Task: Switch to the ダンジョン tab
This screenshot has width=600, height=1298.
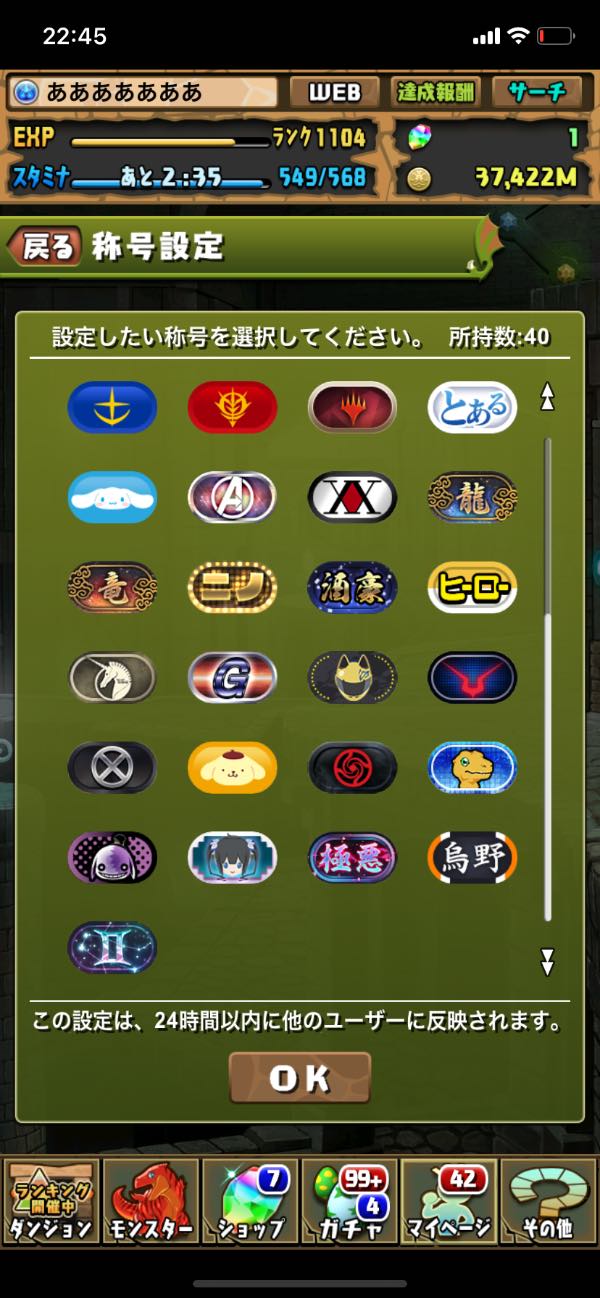Action: click(x=50, y=1200)
